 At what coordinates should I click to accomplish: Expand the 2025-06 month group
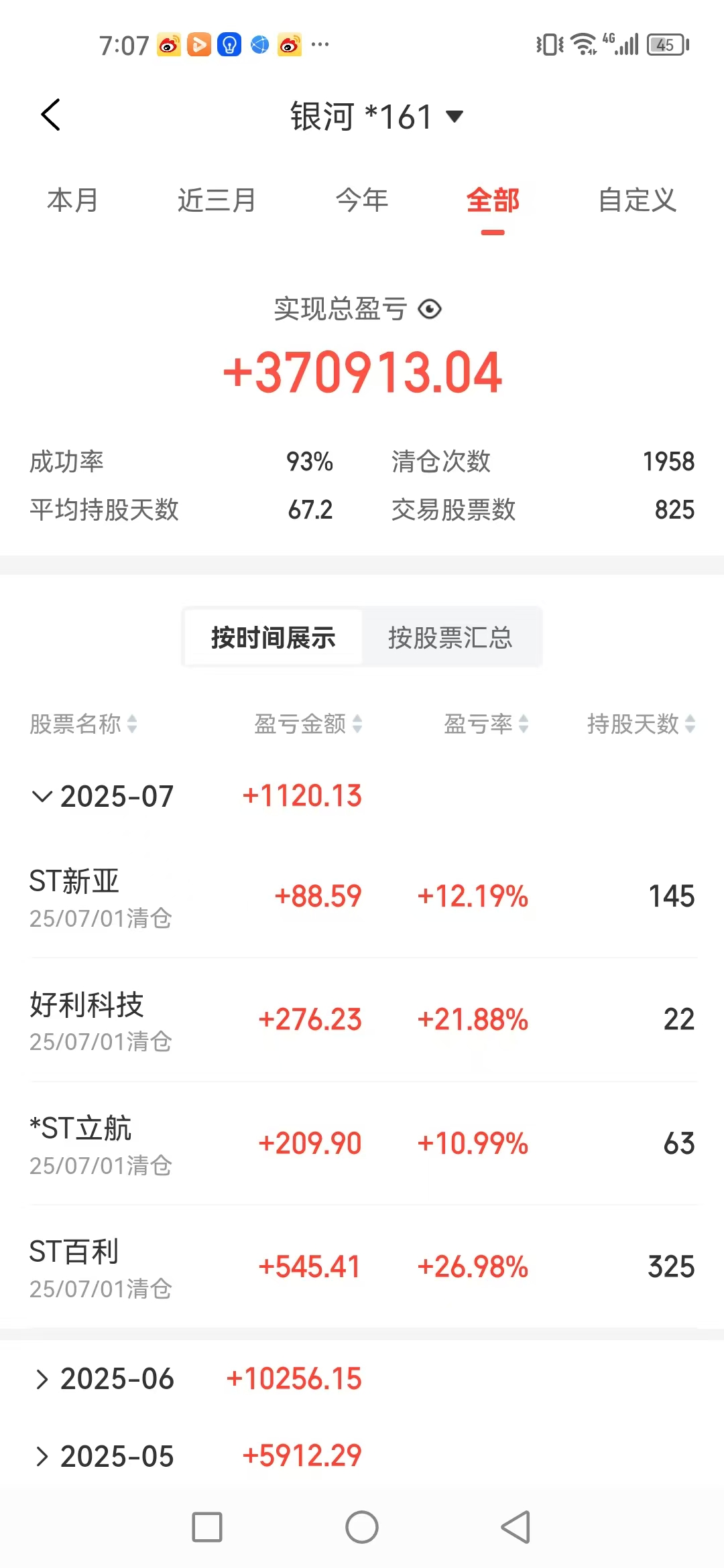(42, 1379)
